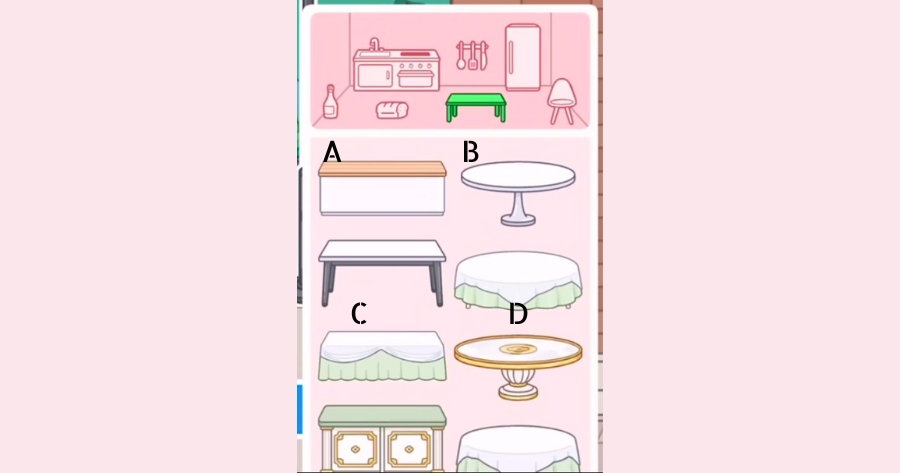Select the green table category icon
This screenshot has width=900, height=473.
coord(476,106)
